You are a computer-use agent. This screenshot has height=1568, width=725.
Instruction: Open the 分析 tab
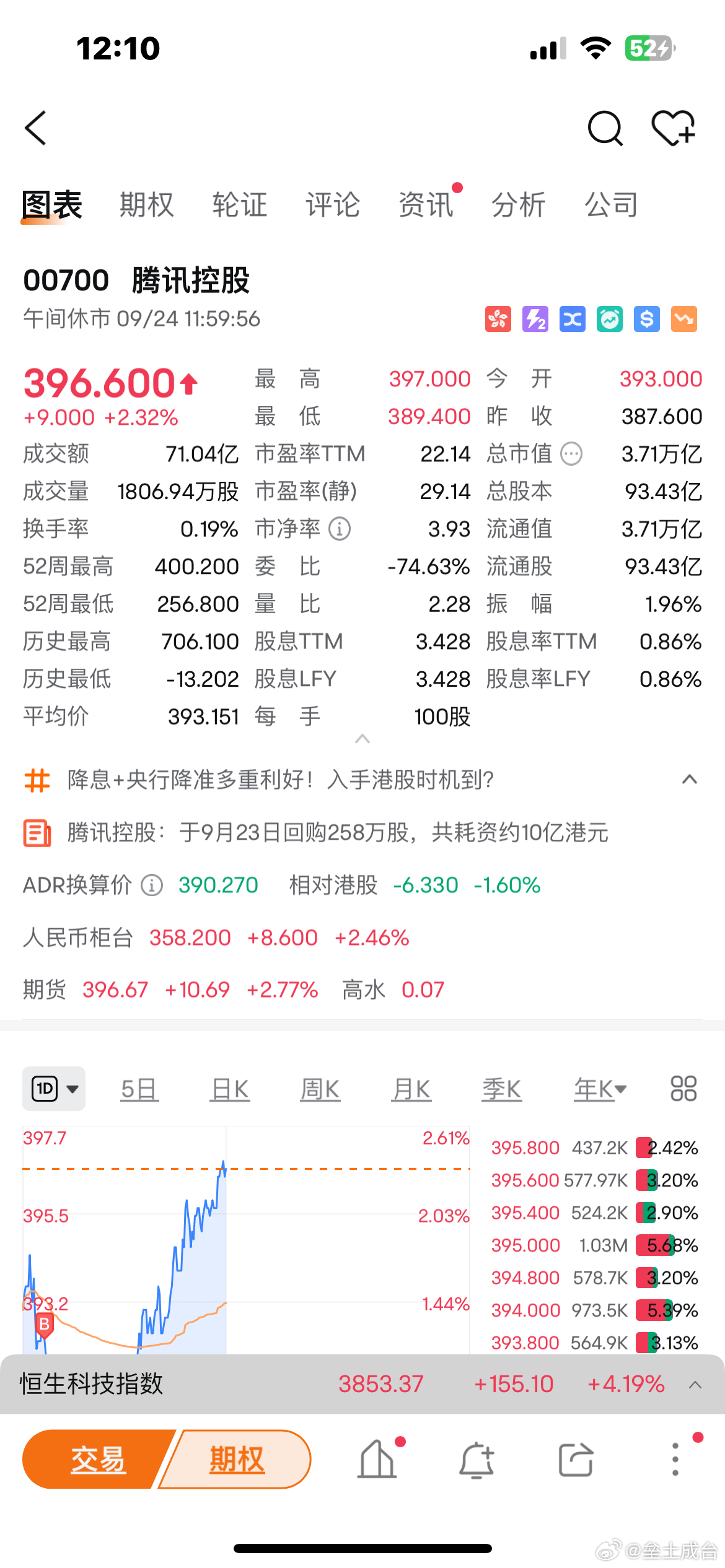pos(518,205)
